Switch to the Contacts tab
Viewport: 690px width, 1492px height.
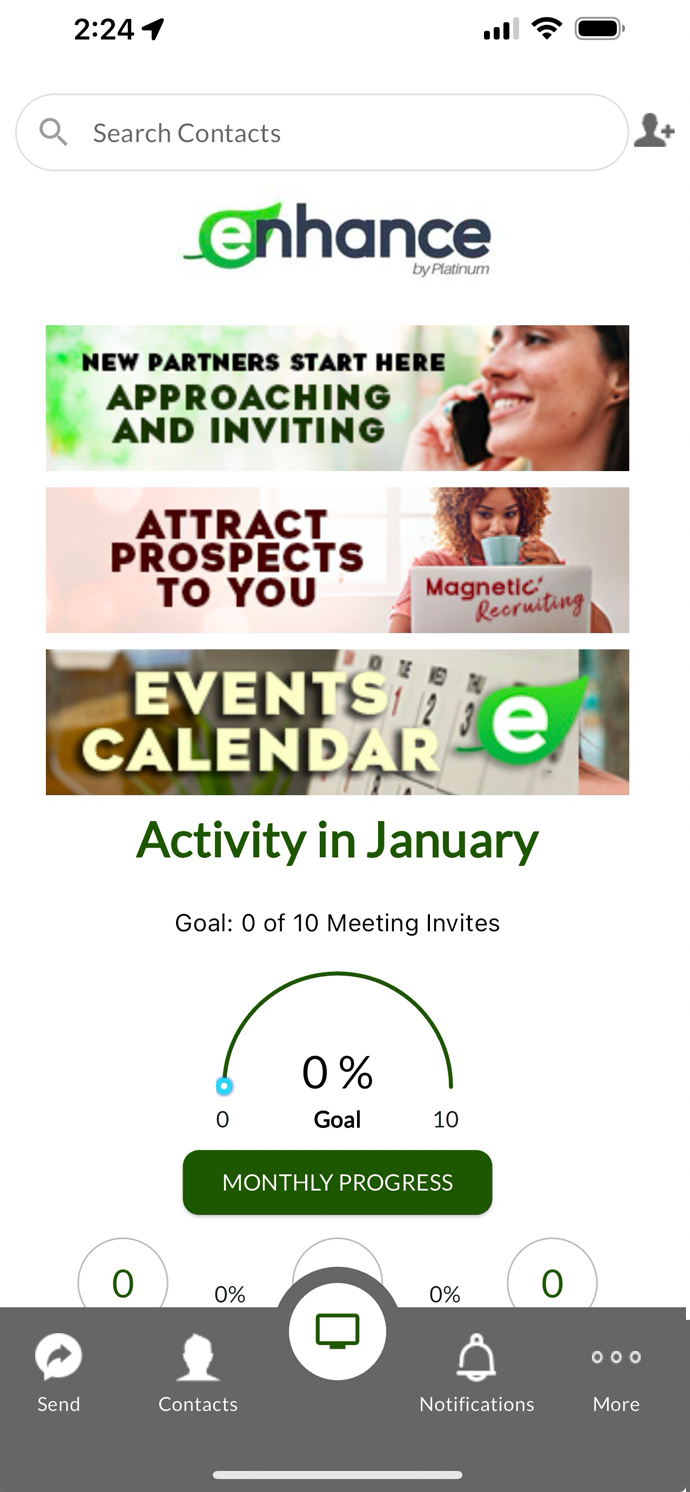pos(198,1375)
